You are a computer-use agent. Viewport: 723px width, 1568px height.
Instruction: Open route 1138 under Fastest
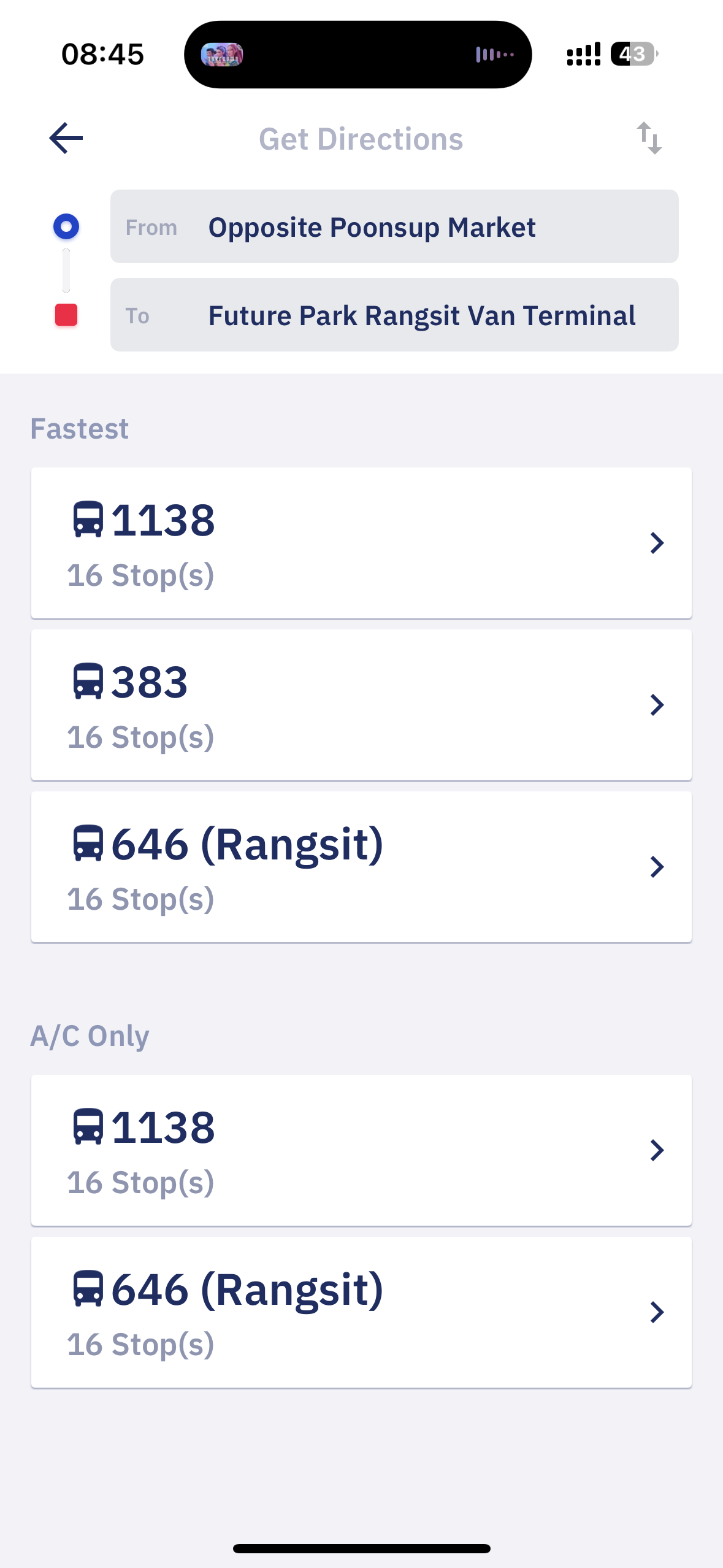pos(361,543)
